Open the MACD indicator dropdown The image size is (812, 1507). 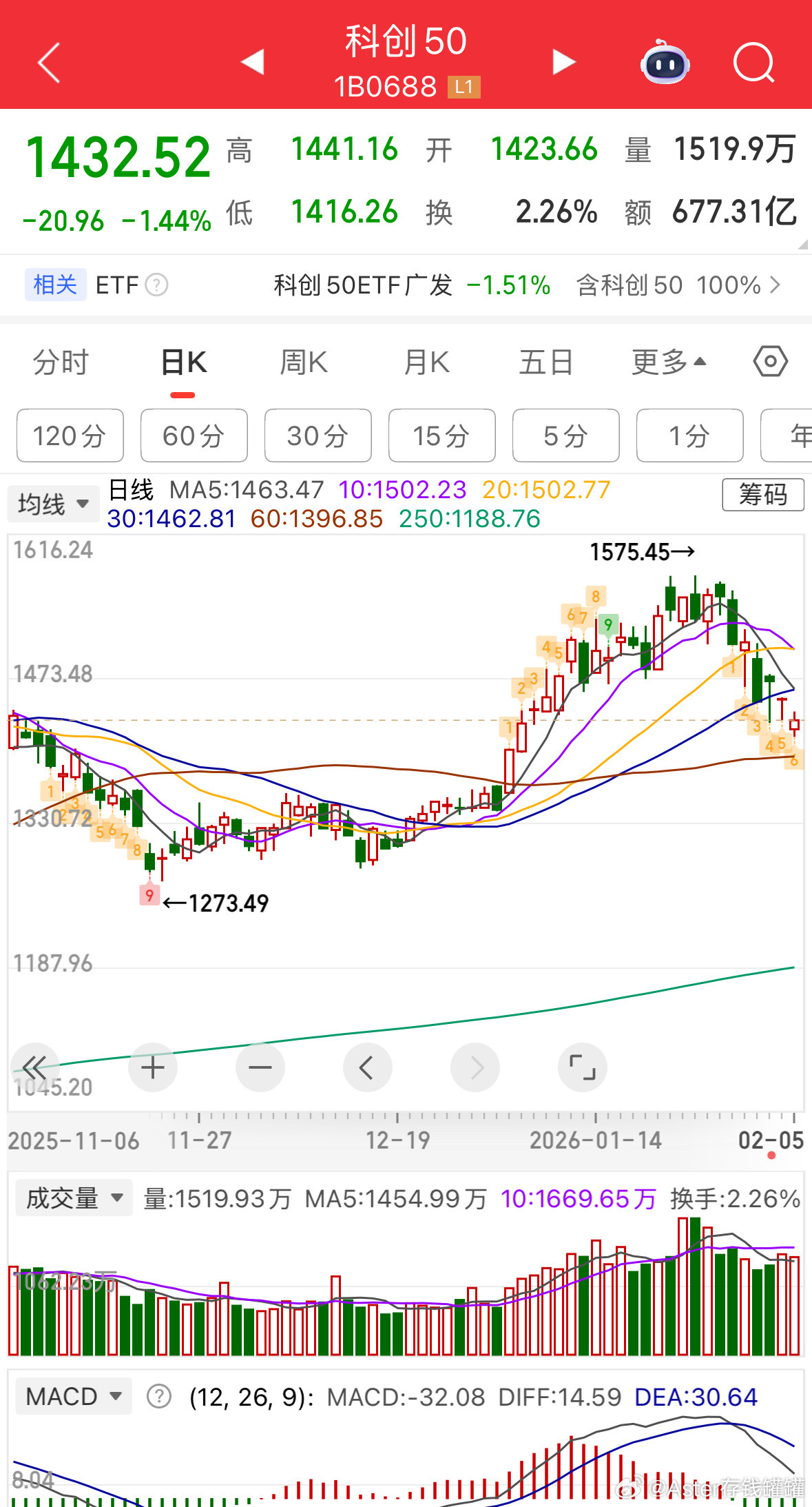tap(73, 1396)
